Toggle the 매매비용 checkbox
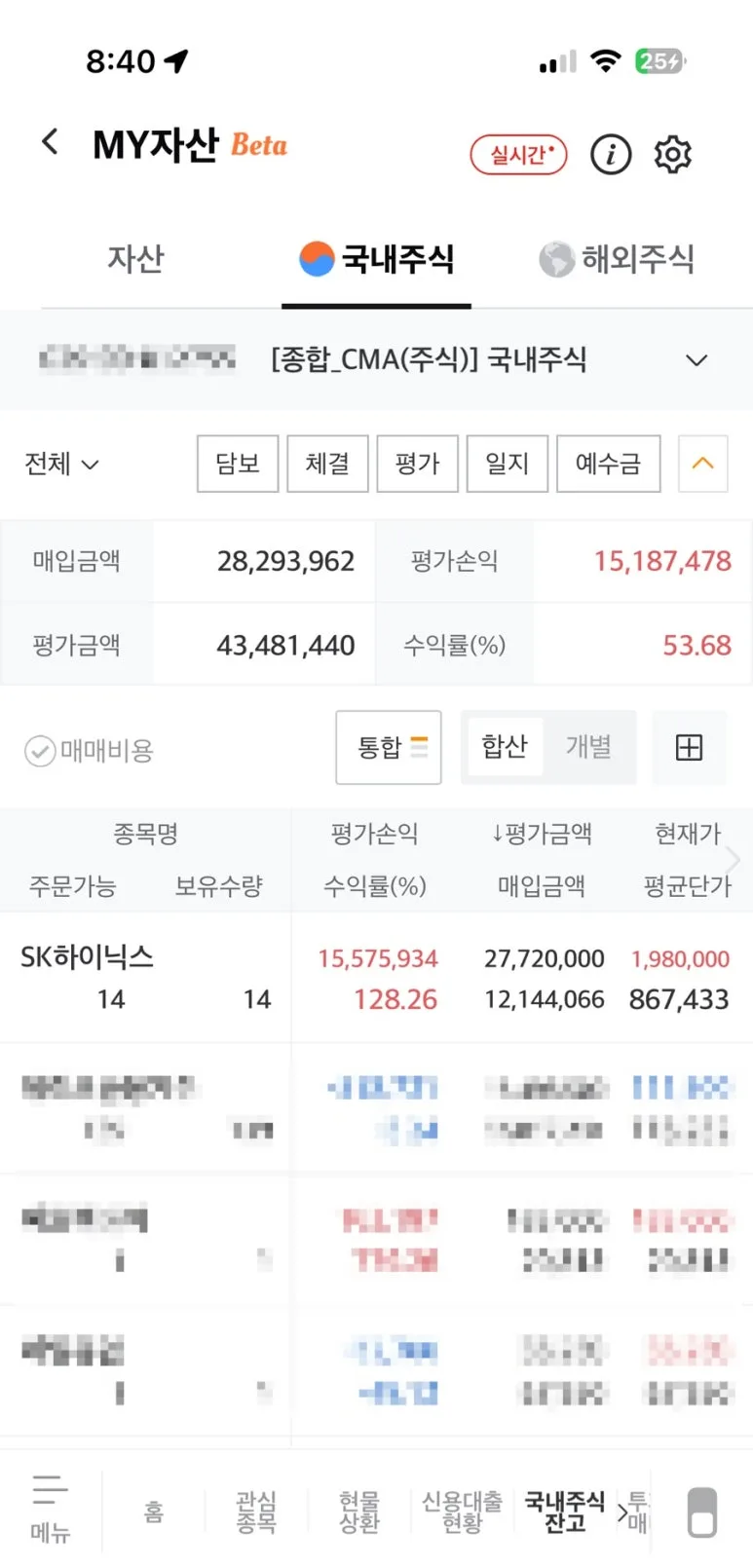 [x=89, y=751]
